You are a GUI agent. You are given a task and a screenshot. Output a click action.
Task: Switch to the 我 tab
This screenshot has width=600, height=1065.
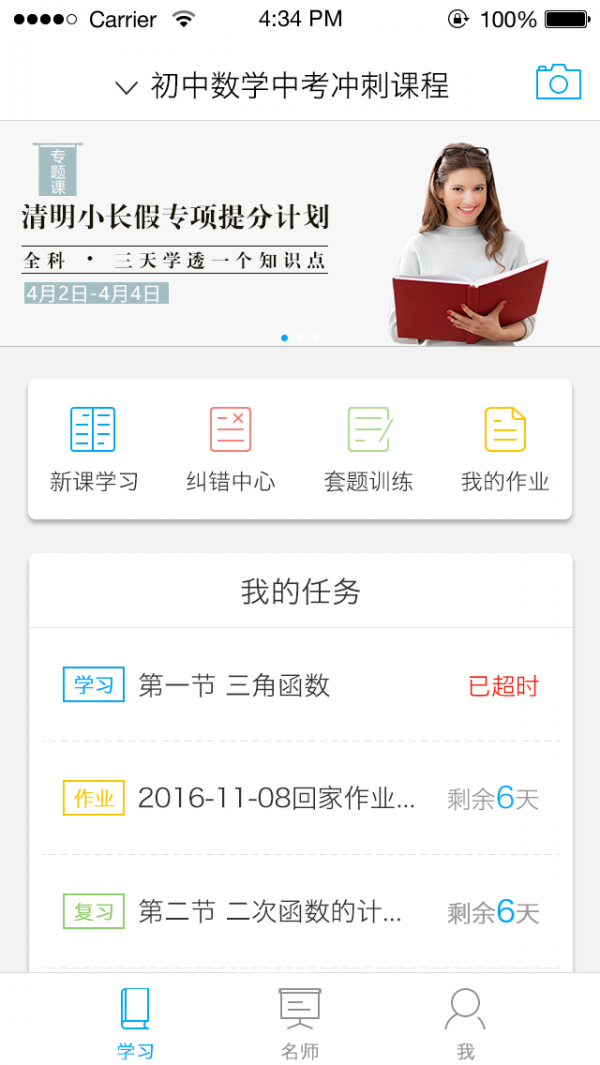[465, 1023]
